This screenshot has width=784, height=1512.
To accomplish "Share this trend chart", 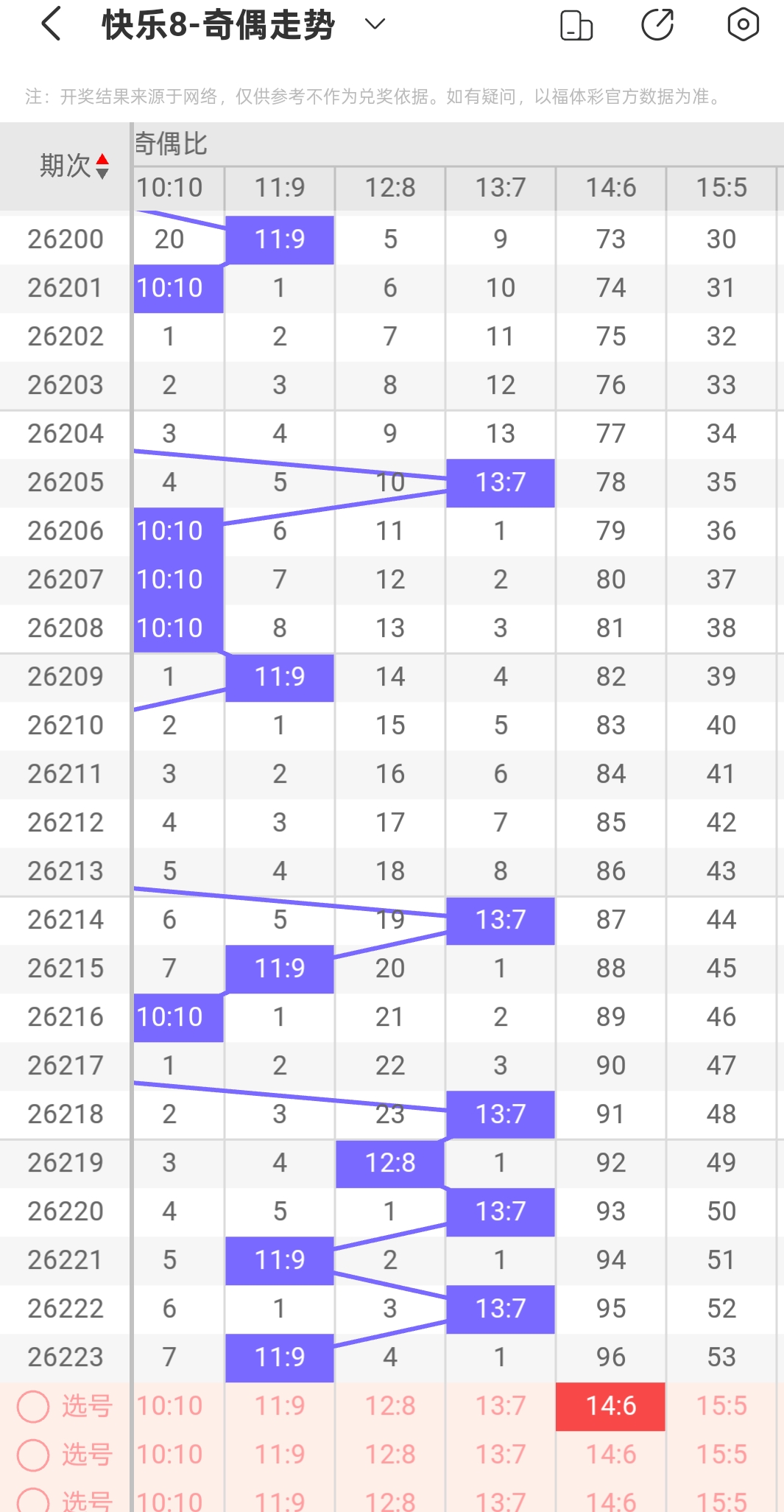I will point(657,24).
